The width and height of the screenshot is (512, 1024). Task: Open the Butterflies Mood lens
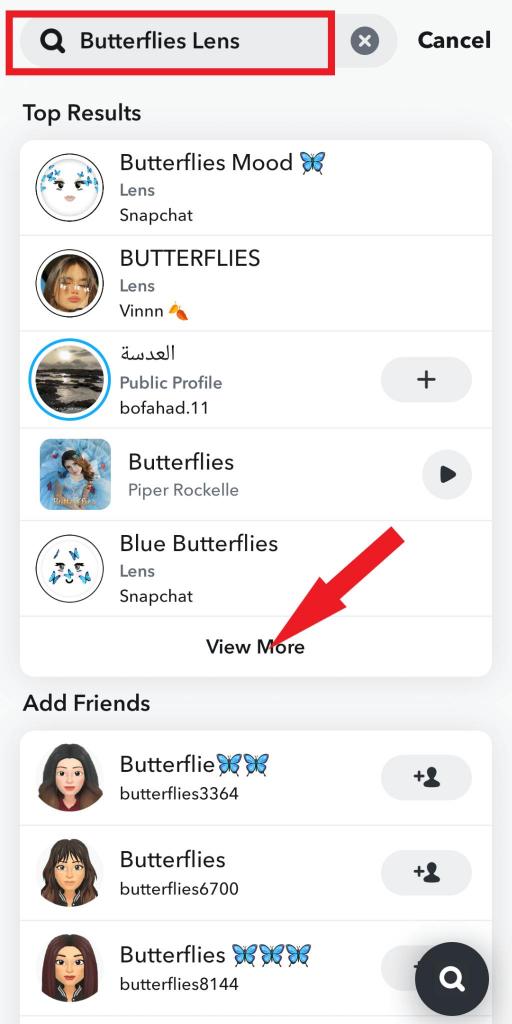pyautogui.click(x=256, y=188)
